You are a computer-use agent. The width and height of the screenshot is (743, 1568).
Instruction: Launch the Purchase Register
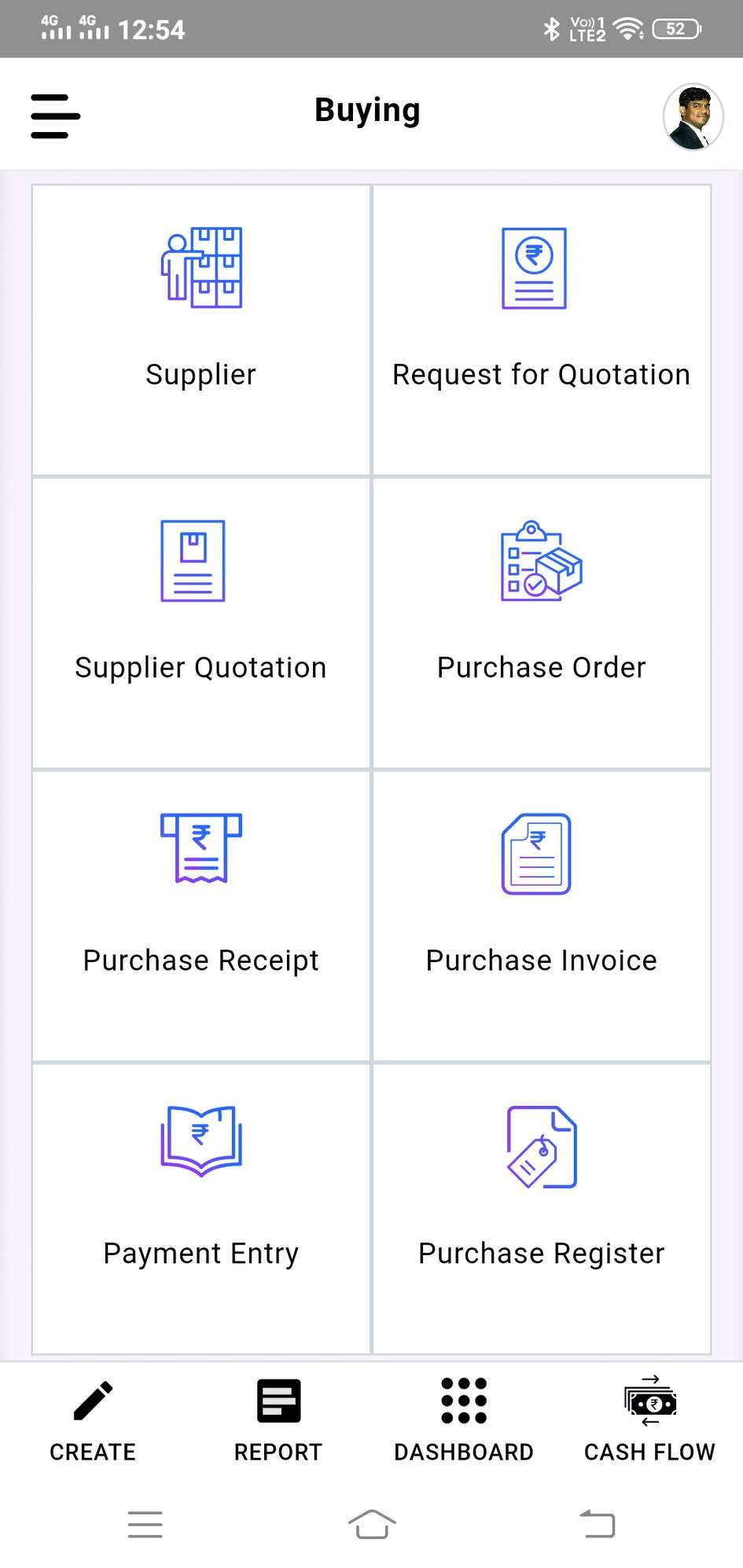click(542, 1208)
